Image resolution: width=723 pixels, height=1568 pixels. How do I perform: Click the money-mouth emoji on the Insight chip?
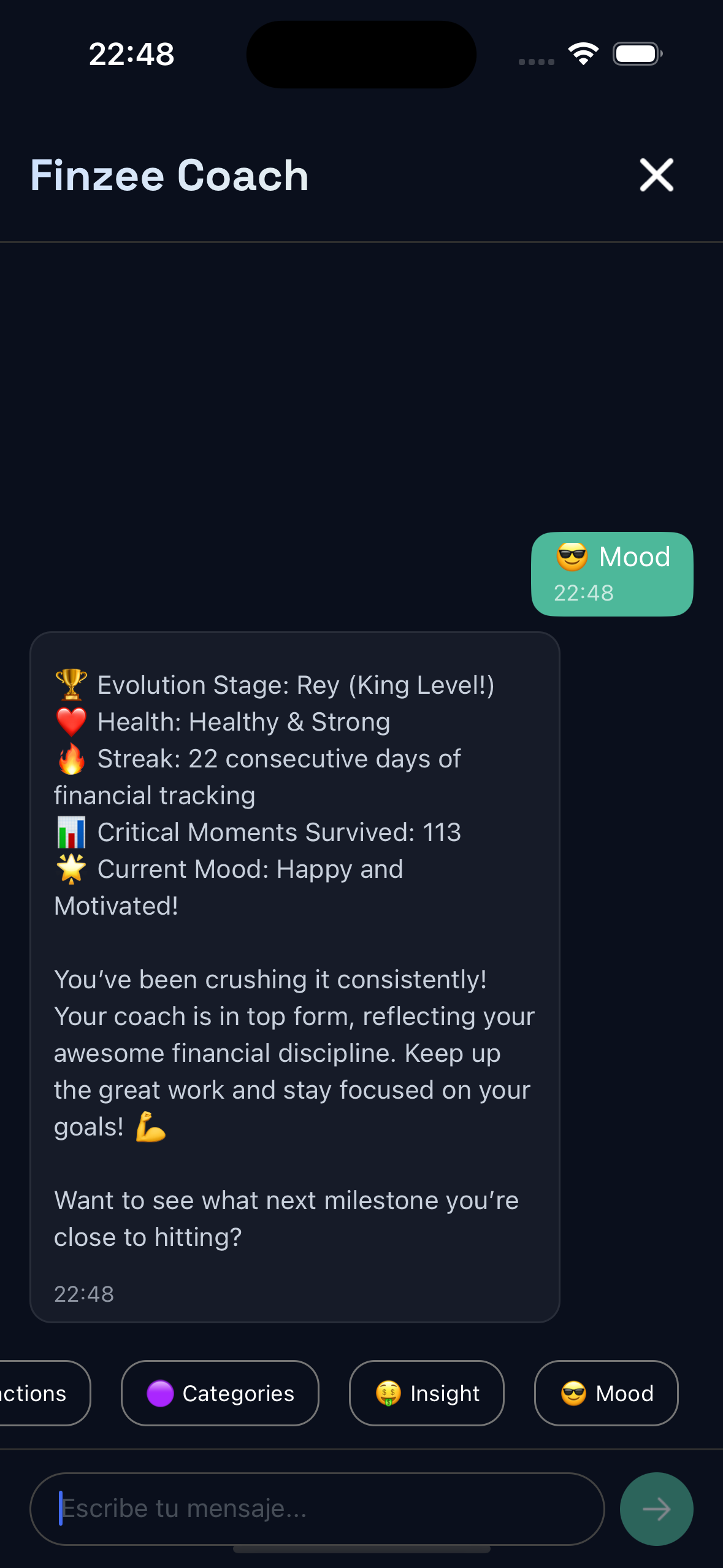click(387, 1393)
